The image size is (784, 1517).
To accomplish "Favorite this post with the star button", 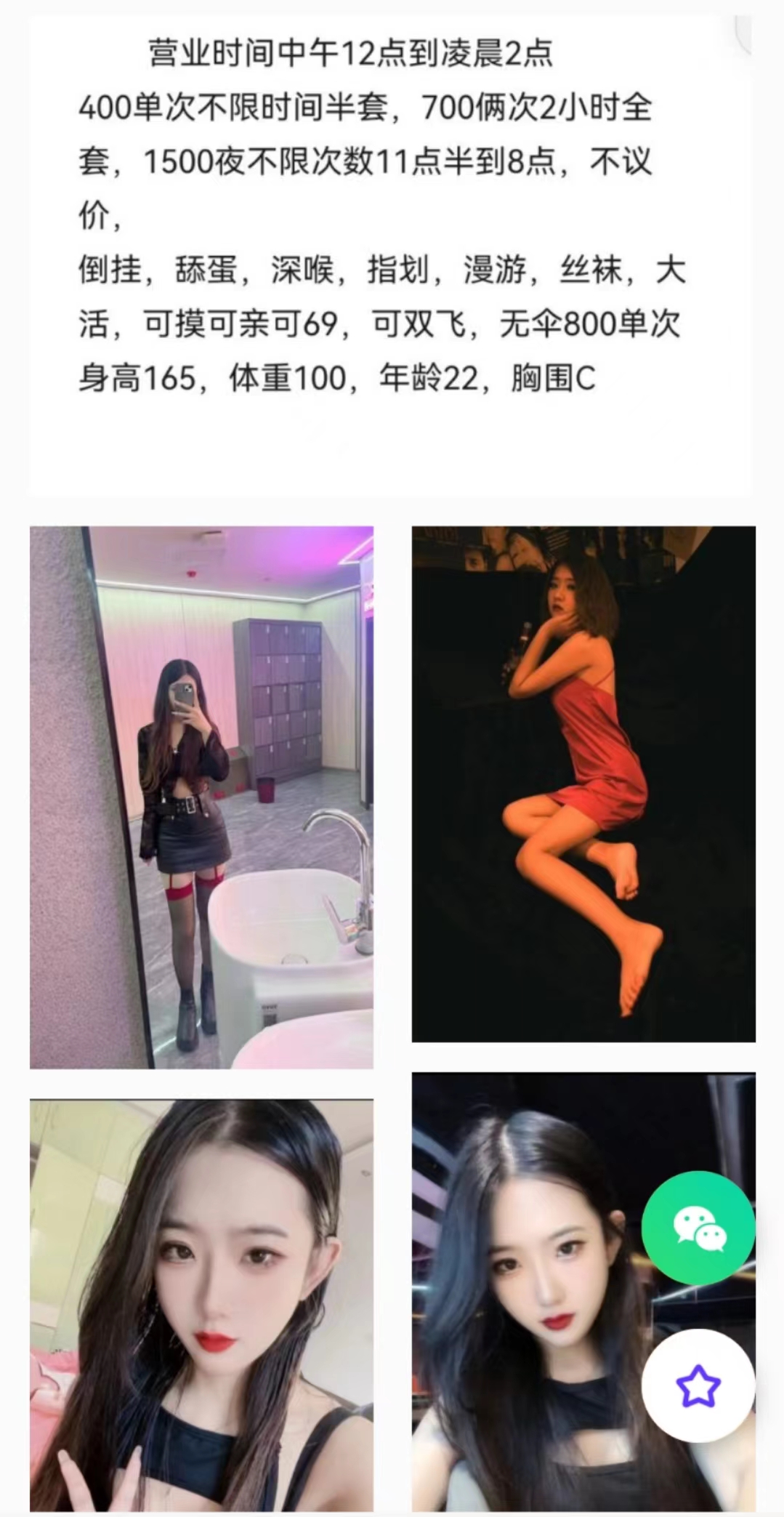I will click(x=698, y=1386).
